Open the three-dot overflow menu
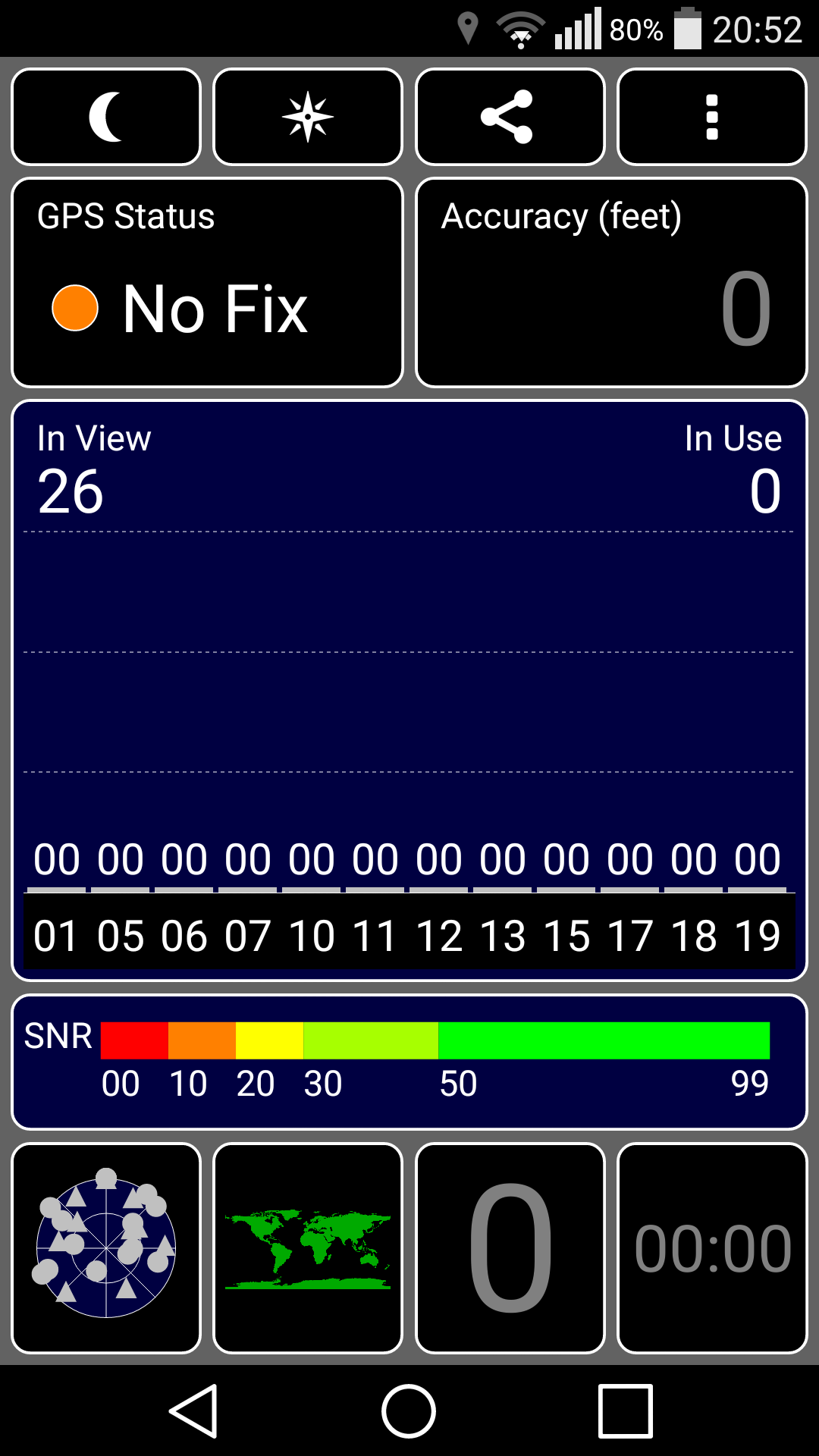The image size is (819, 1456). click(x=711, y=117)
